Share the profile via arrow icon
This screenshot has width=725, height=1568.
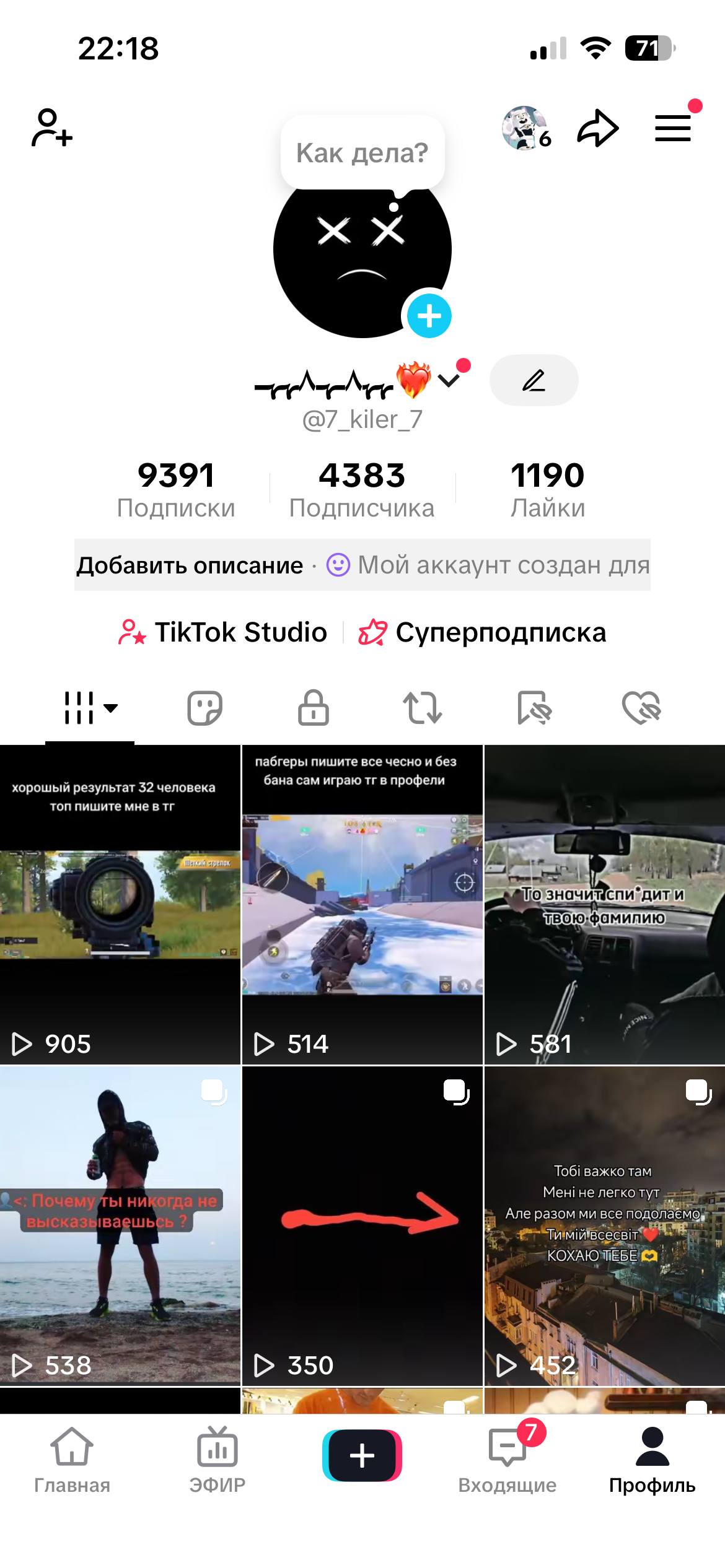tap(598, 128)
